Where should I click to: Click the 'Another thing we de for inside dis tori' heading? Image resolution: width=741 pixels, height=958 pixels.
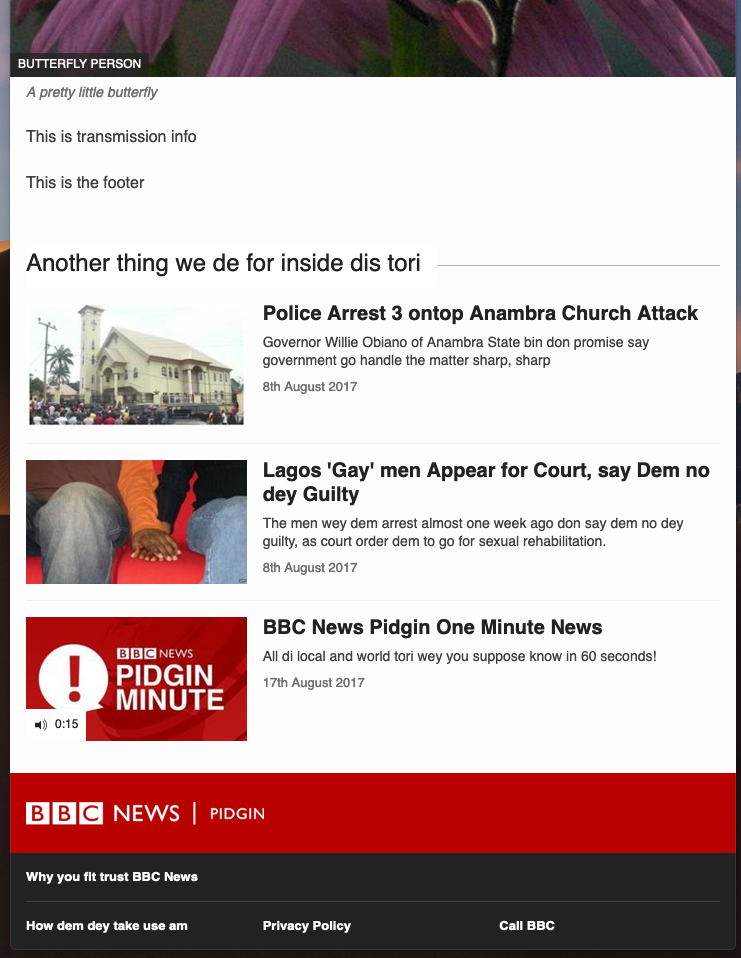click(x=224, y=263)
